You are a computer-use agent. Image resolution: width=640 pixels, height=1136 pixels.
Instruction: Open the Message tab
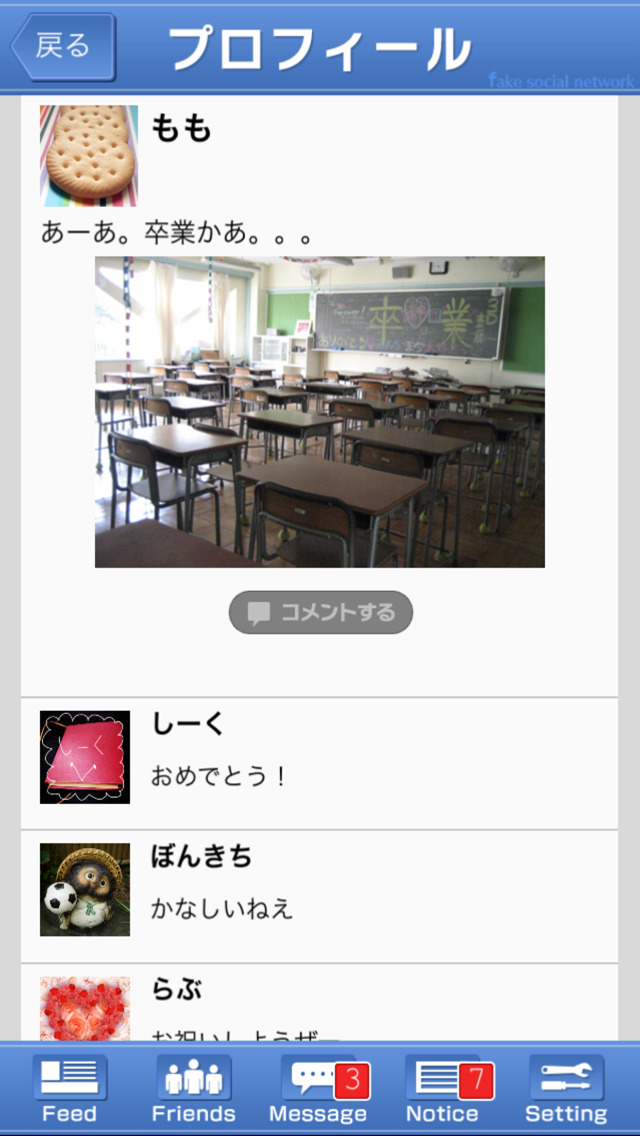318,1089
